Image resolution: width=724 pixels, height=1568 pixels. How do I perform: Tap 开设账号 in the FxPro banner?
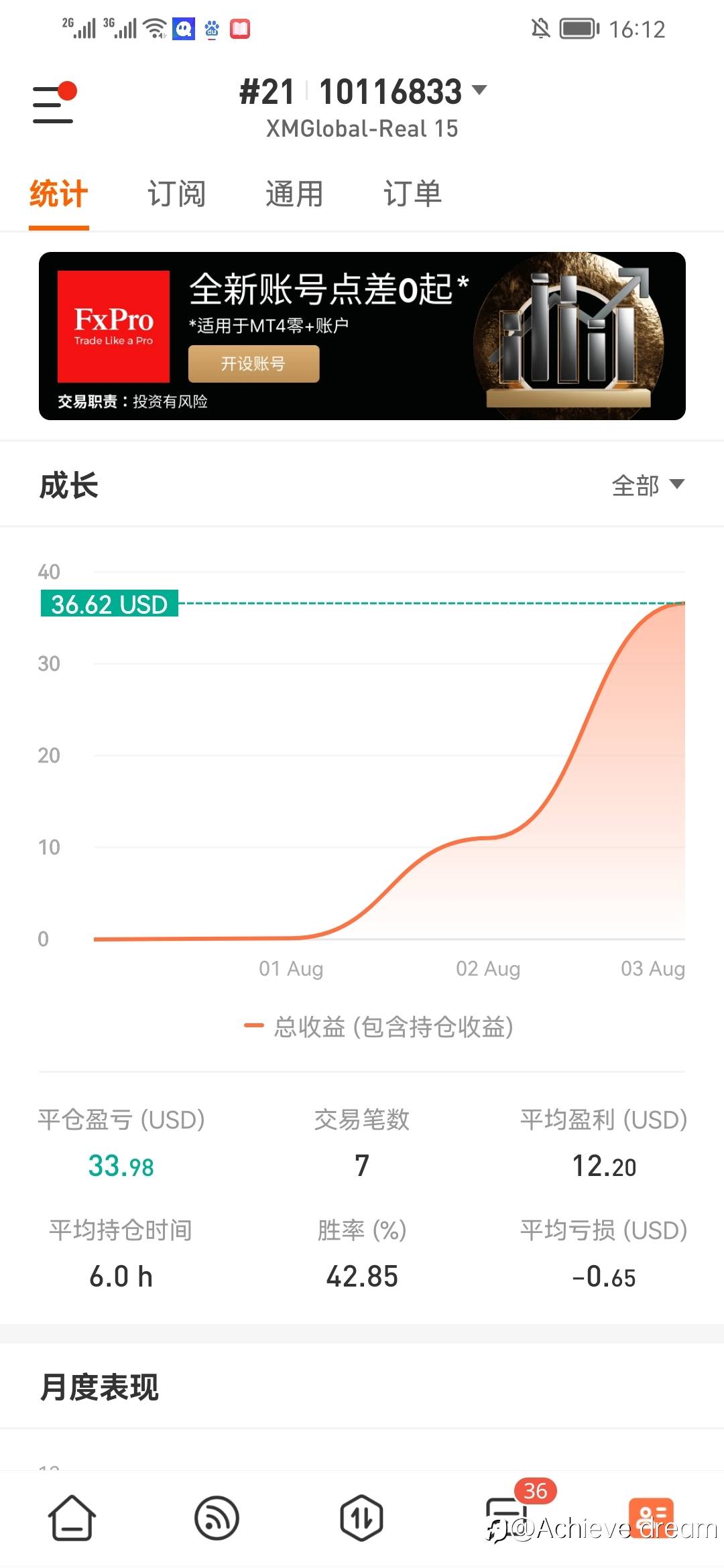click(x=253, y=364)
